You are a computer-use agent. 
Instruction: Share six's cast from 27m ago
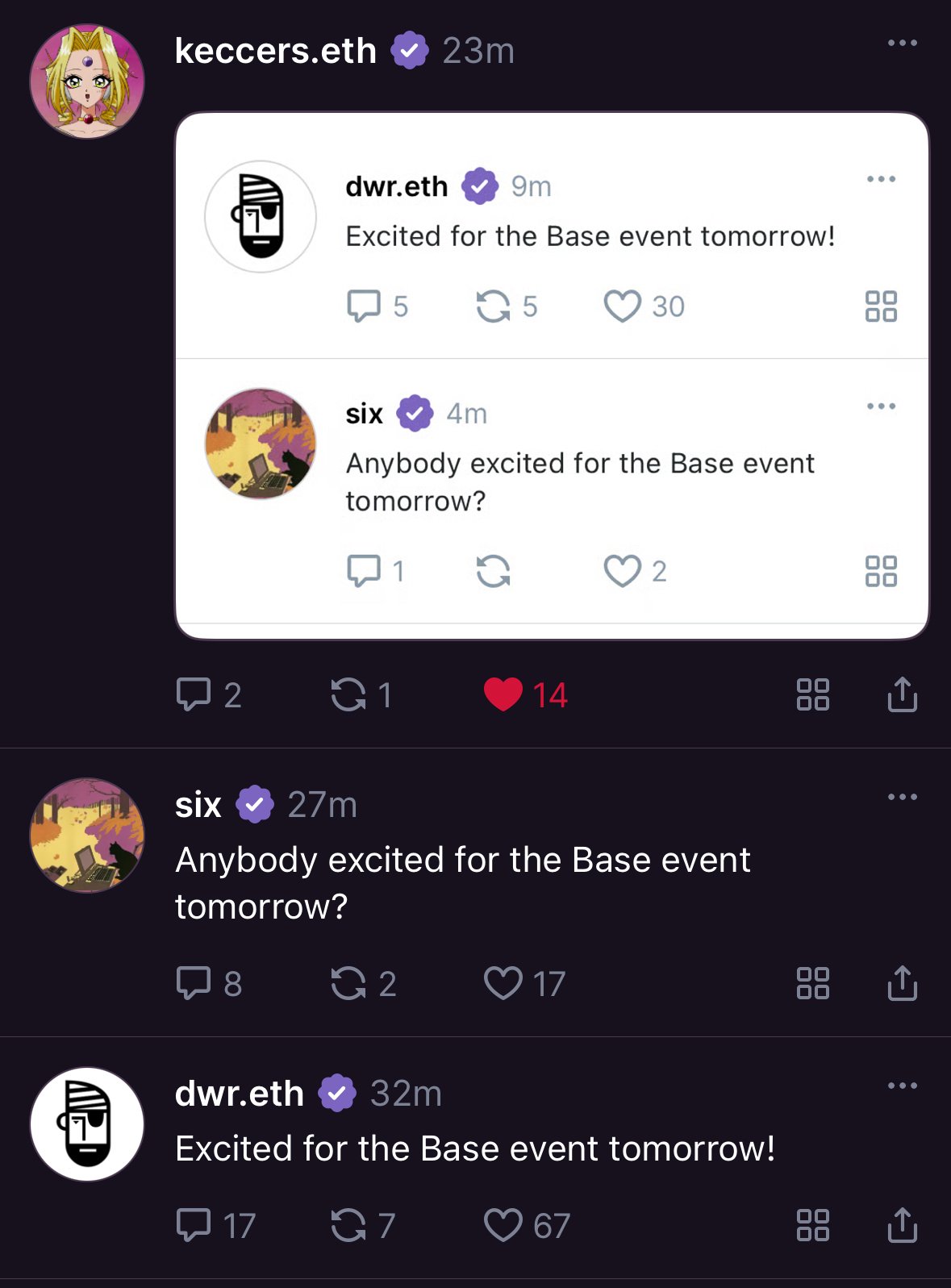[x=902, y=983]
